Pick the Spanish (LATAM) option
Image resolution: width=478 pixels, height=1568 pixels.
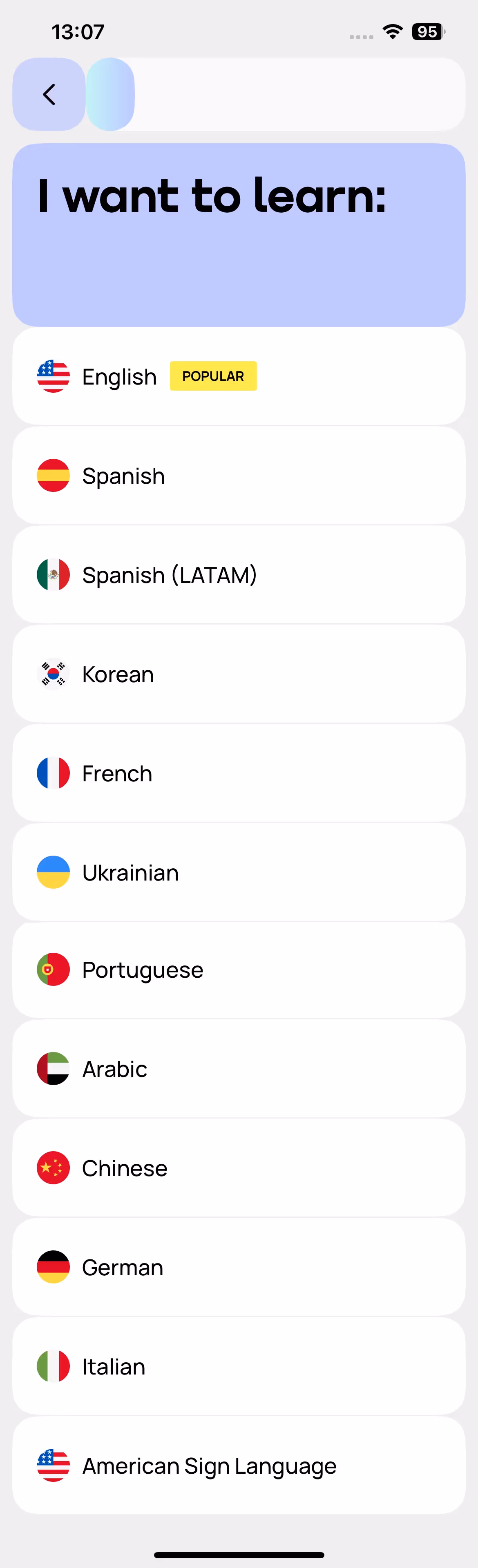(x=239, y=575)
